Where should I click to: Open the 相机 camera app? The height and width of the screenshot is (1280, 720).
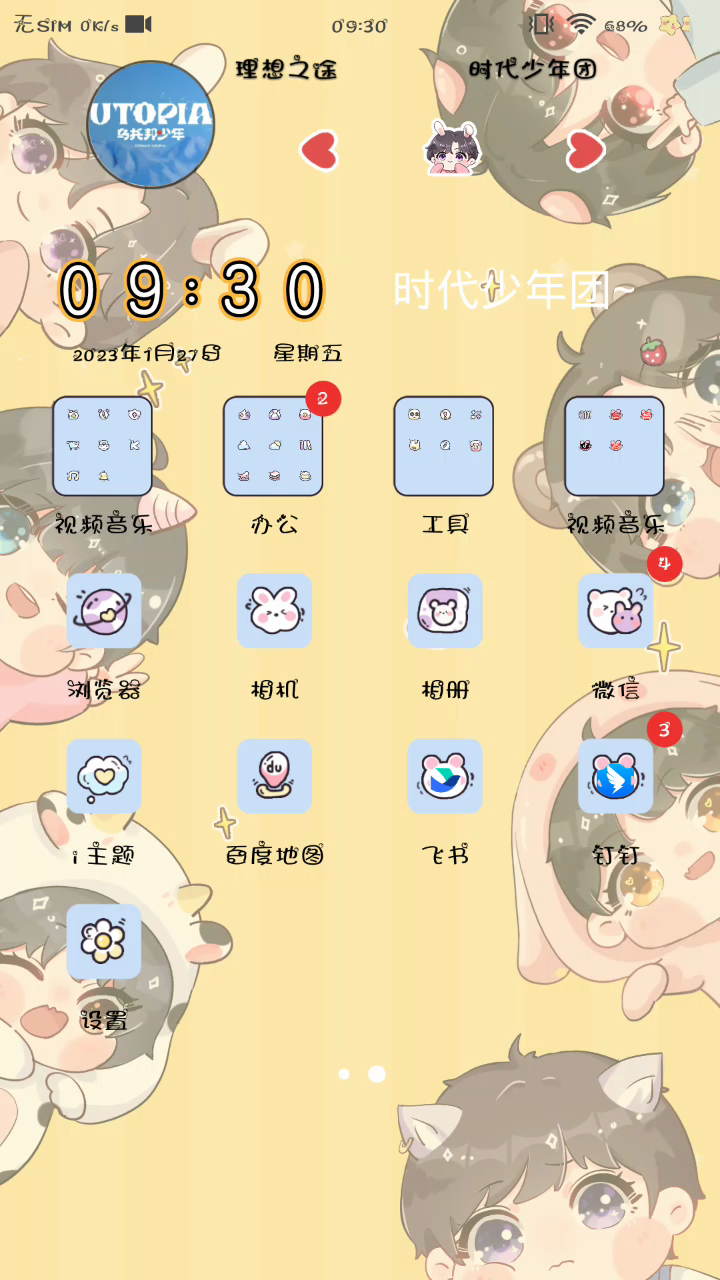tap(274, 610)
